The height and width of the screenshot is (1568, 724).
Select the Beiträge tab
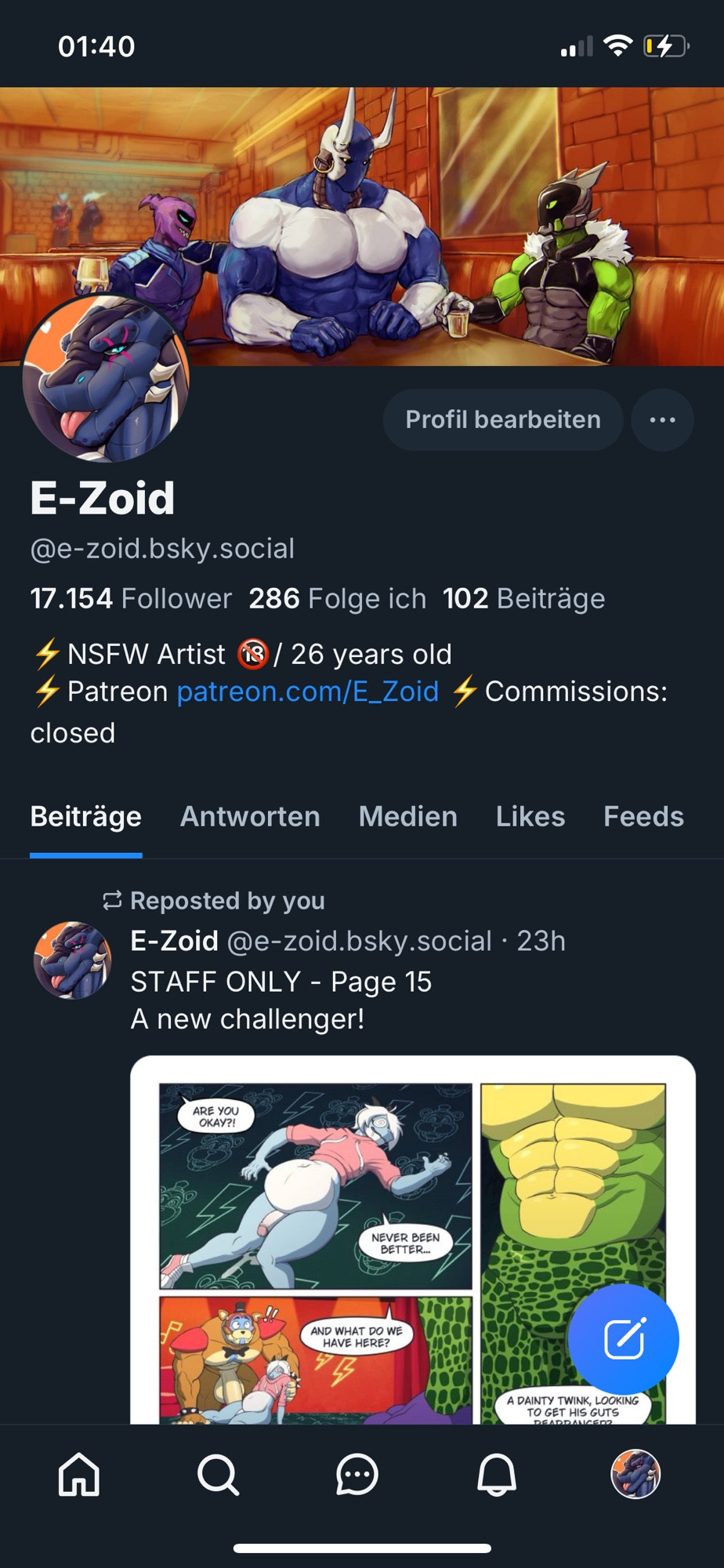86,817
